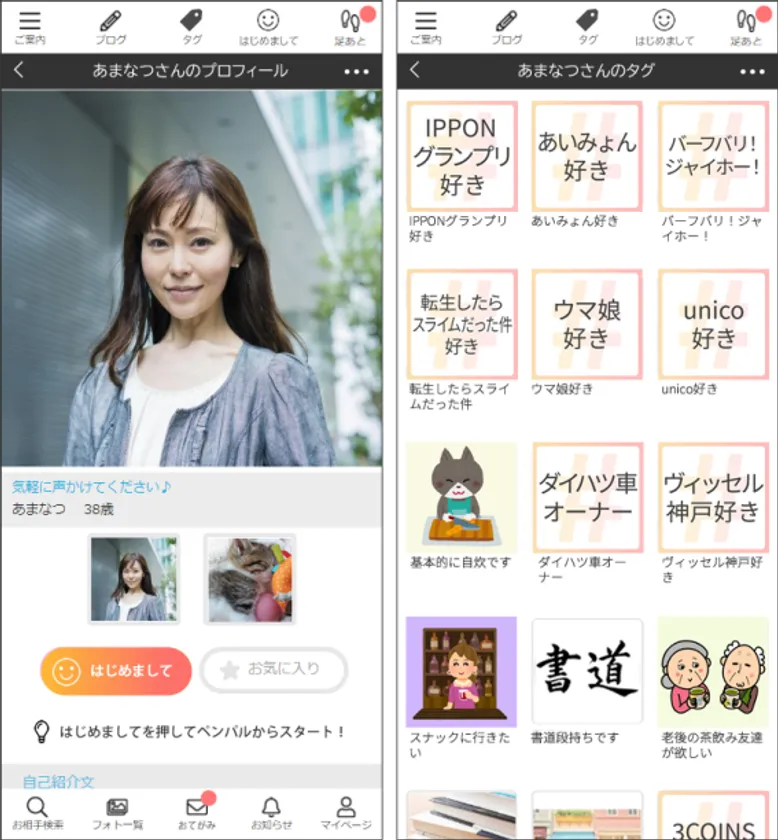Open the ヴィッセル神戸好き tag
The width and height of the screenshot is (778, 840).
713,497
